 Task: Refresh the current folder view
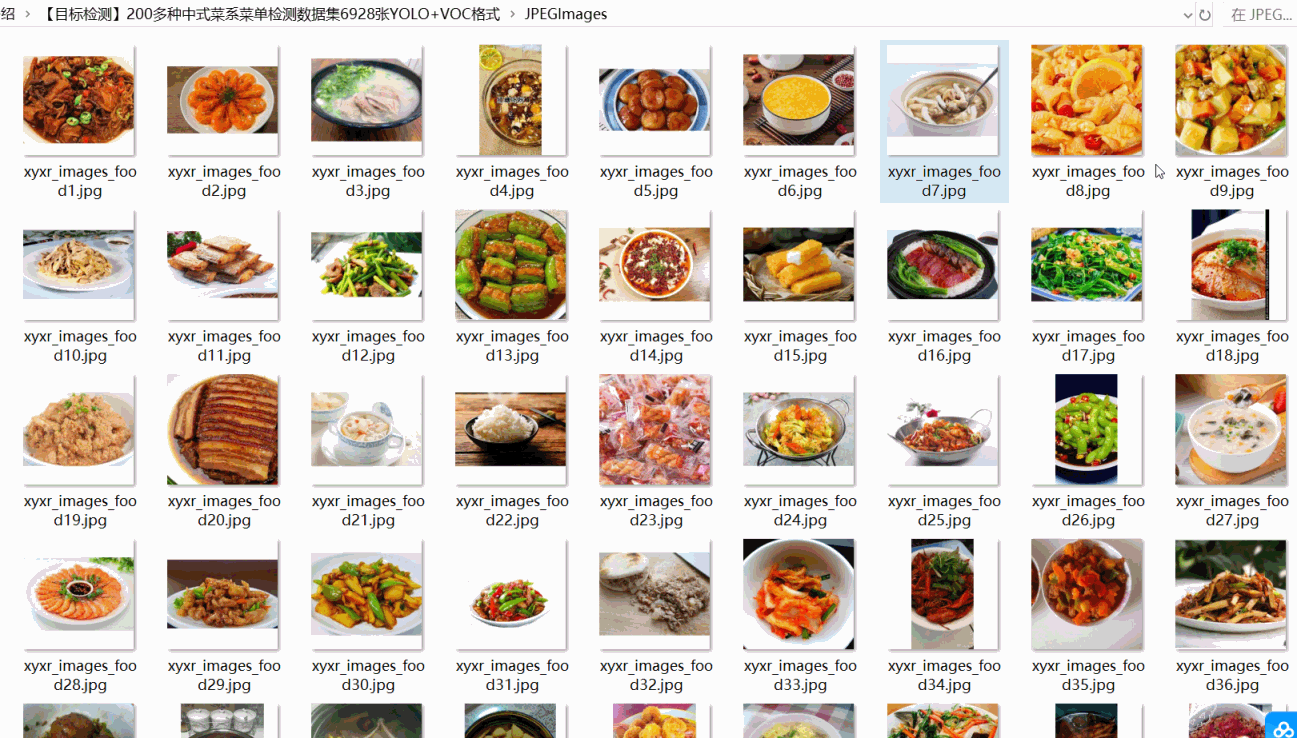pyautogui.click(x=1205, y=14)
